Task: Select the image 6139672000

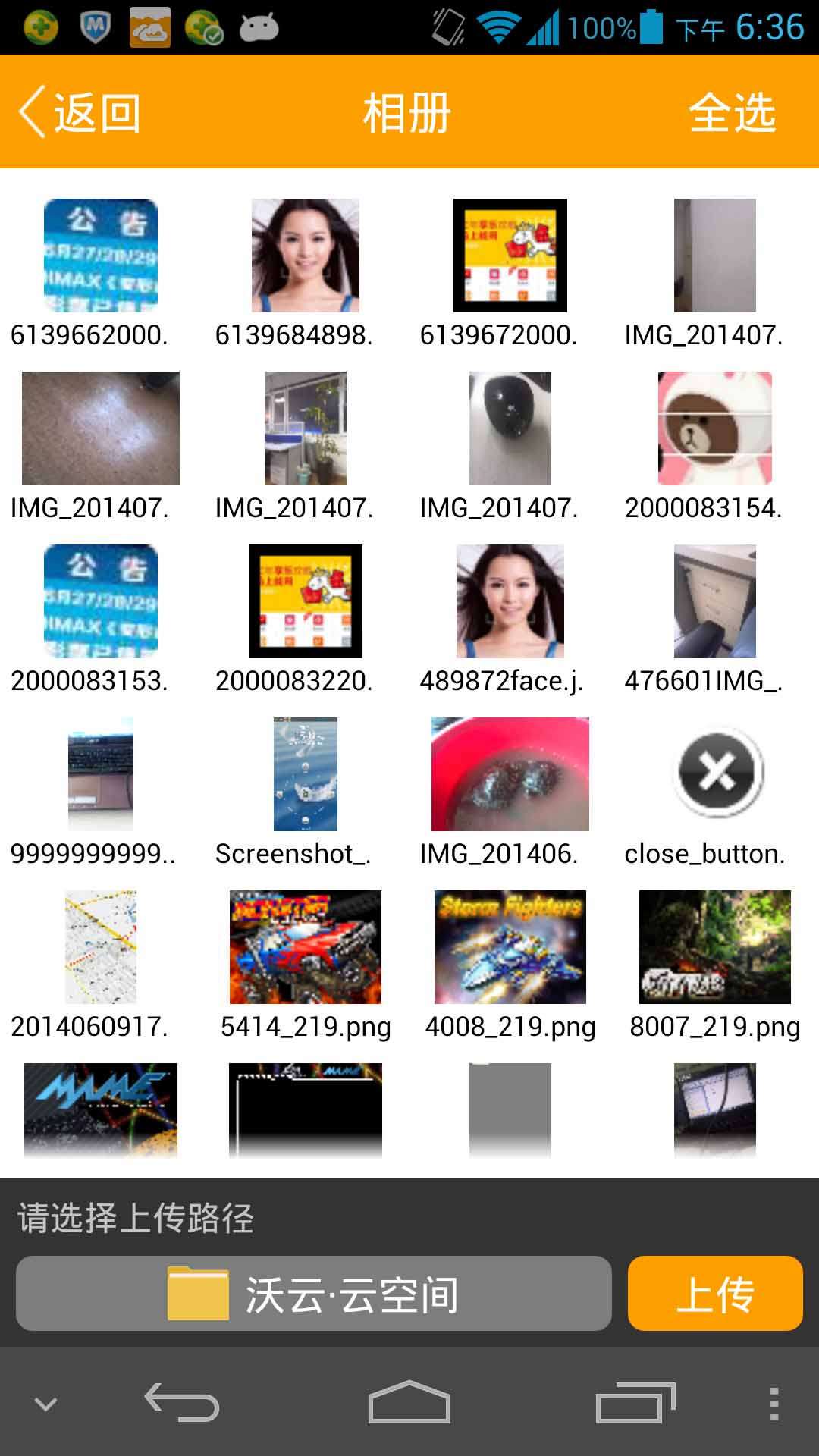Action: coord(510,256)
